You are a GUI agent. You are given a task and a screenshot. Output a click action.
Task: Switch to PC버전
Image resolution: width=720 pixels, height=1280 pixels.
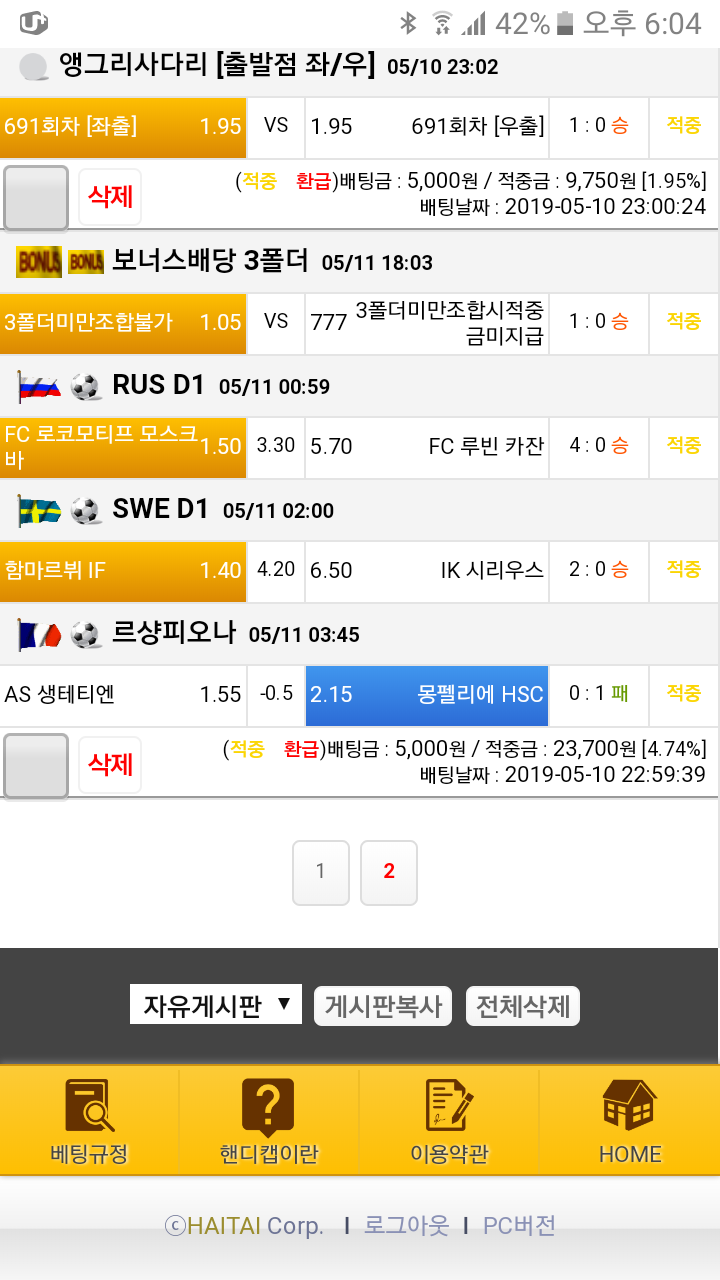(519, 1225)
